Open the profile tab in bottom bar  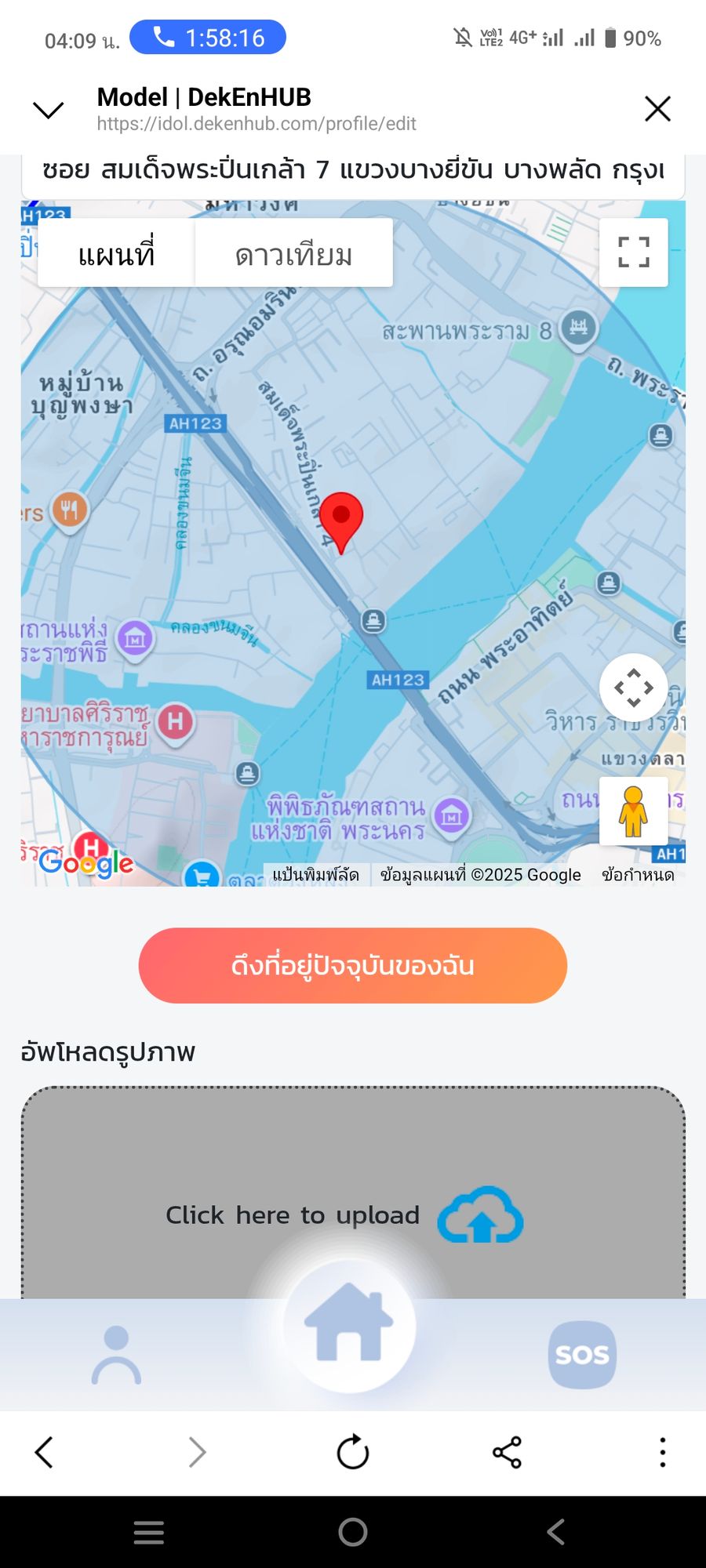point(116,1354)
